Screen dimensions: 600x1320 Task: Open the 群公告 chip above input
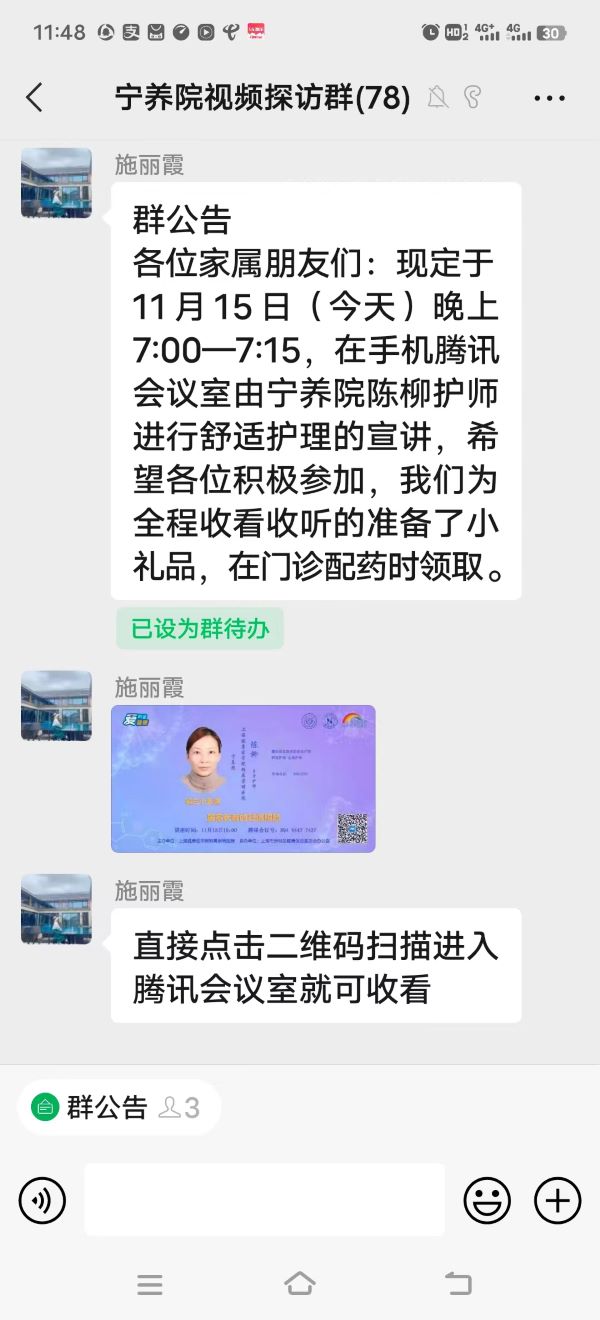(118, 1107)
